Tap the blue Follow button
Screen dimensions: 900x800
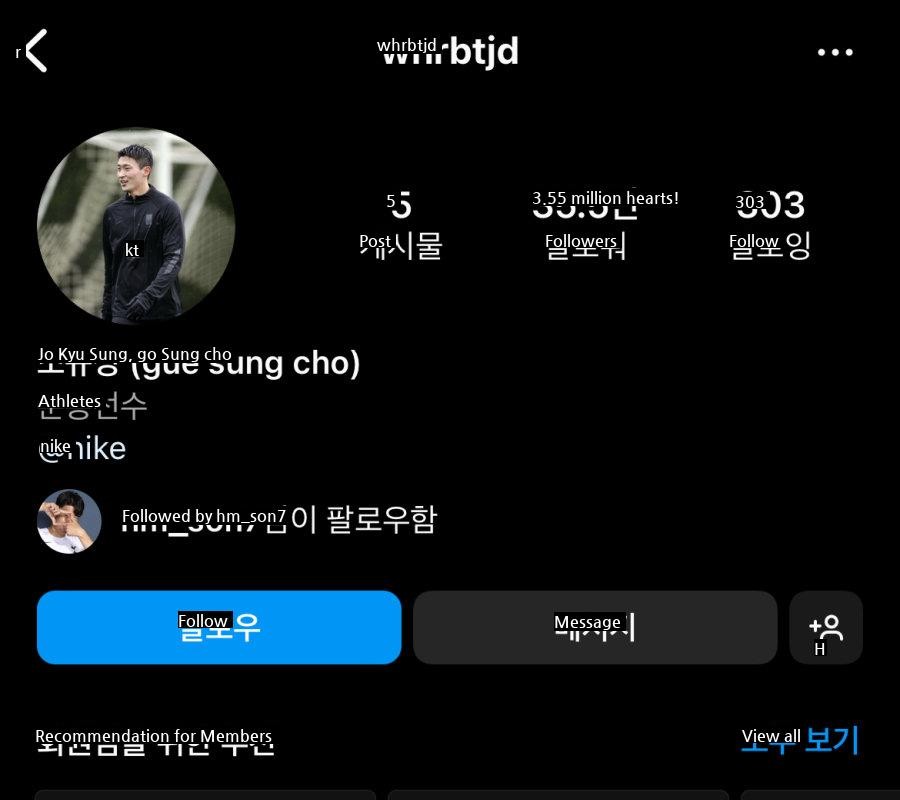[219, 627]
